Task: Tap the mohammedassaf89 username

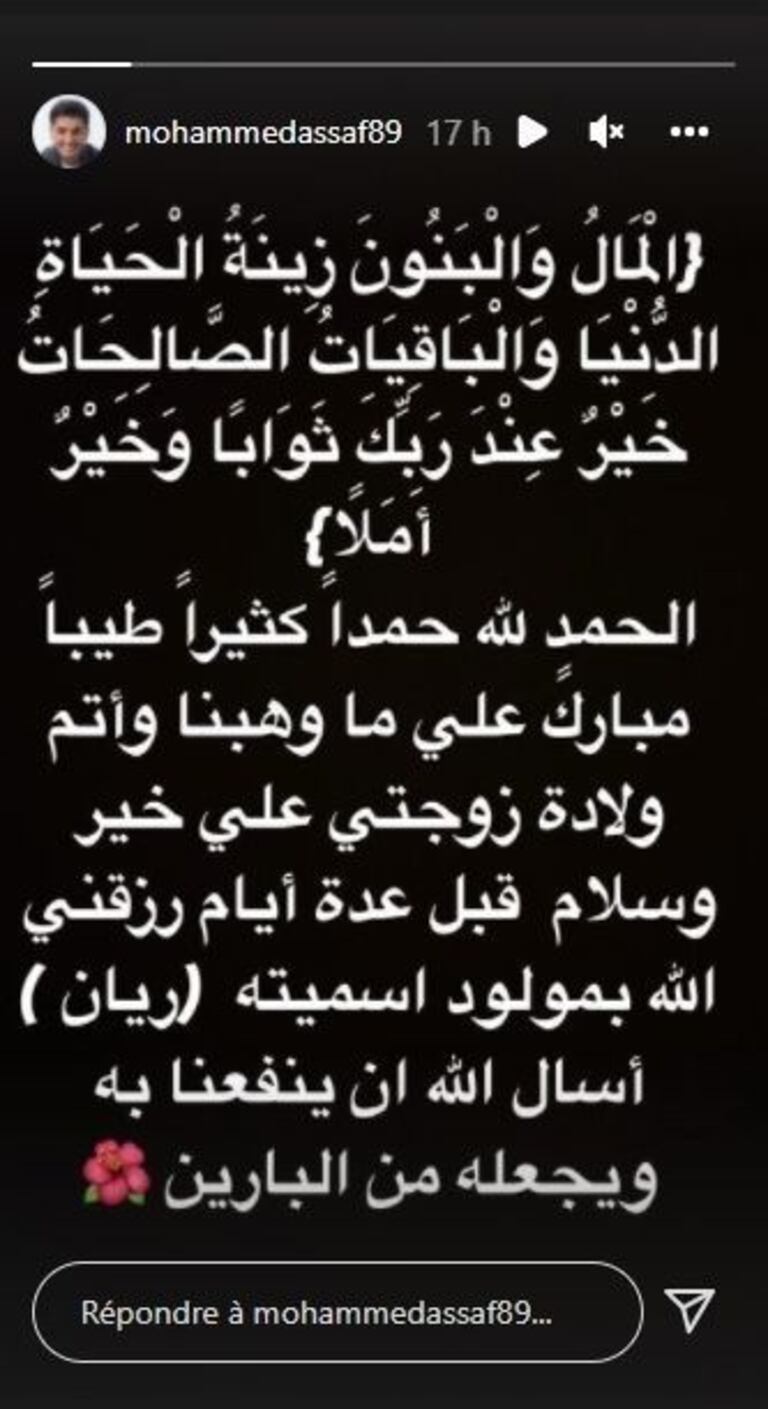Action: pos(263,133)
